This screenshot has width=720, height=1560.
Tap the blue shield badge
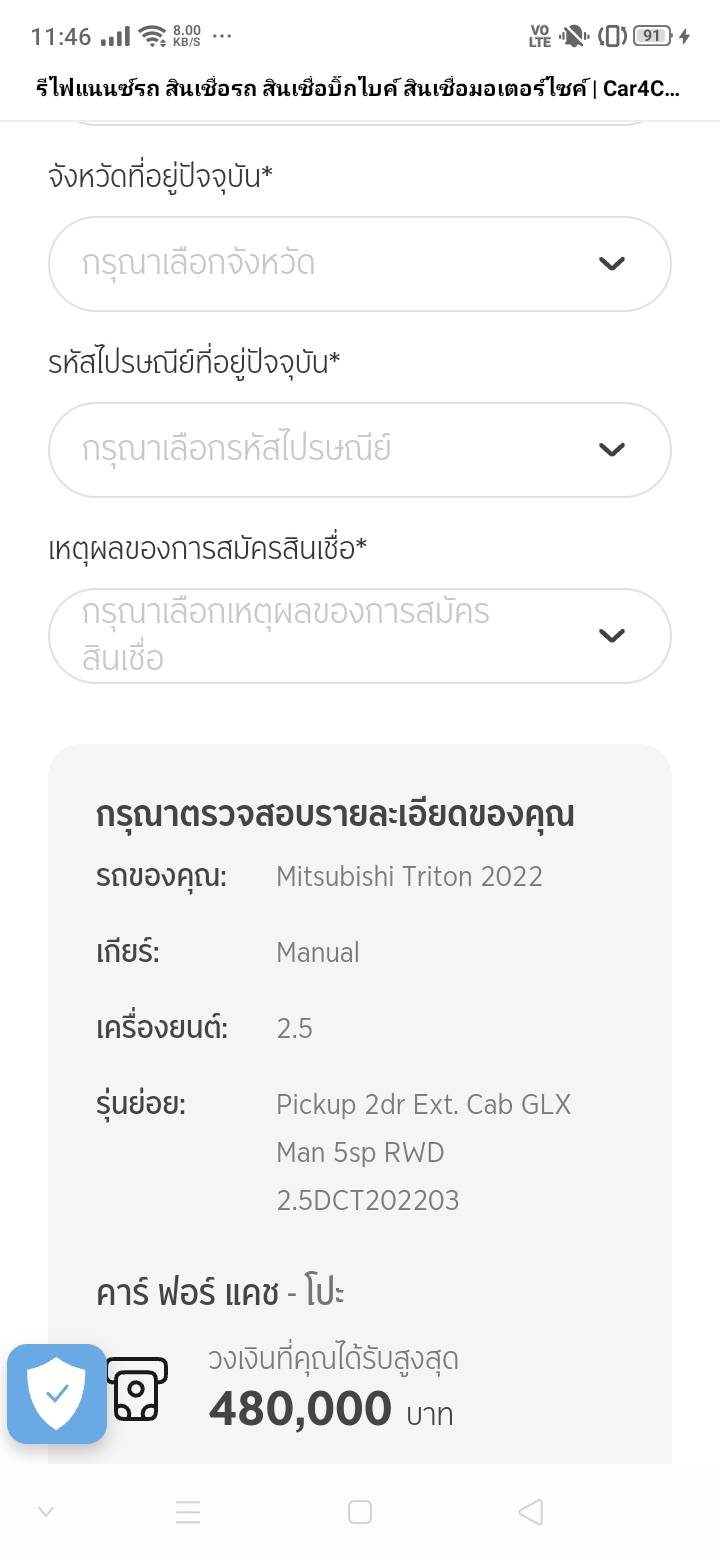(57, 1394)
